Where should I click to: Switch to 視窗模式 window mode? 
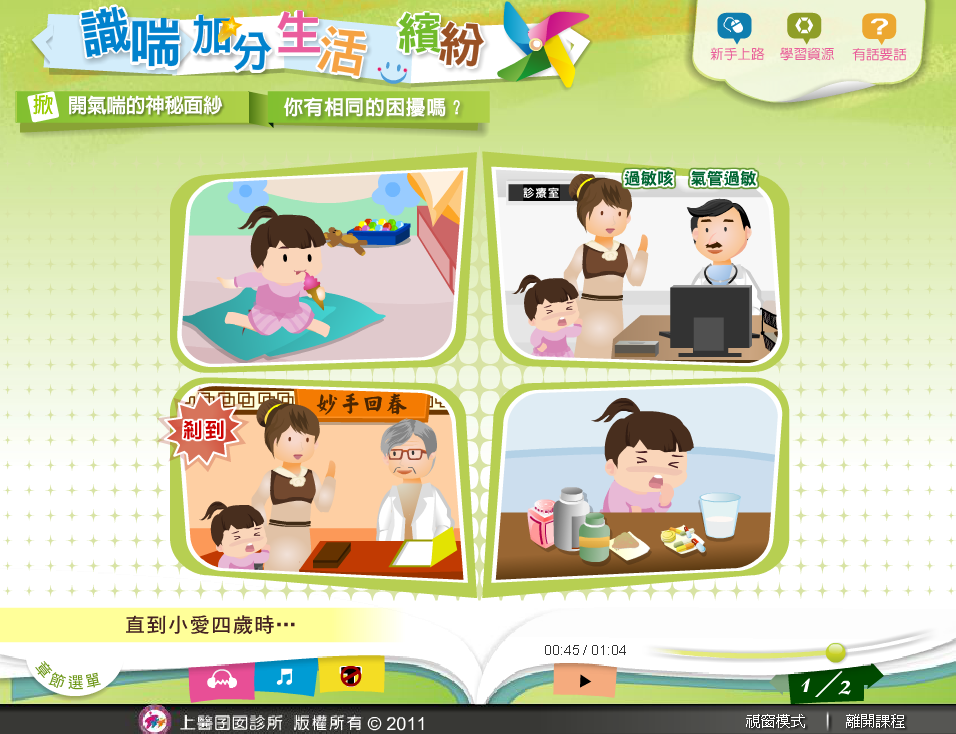pyautogui.click(x=775, y=721)
